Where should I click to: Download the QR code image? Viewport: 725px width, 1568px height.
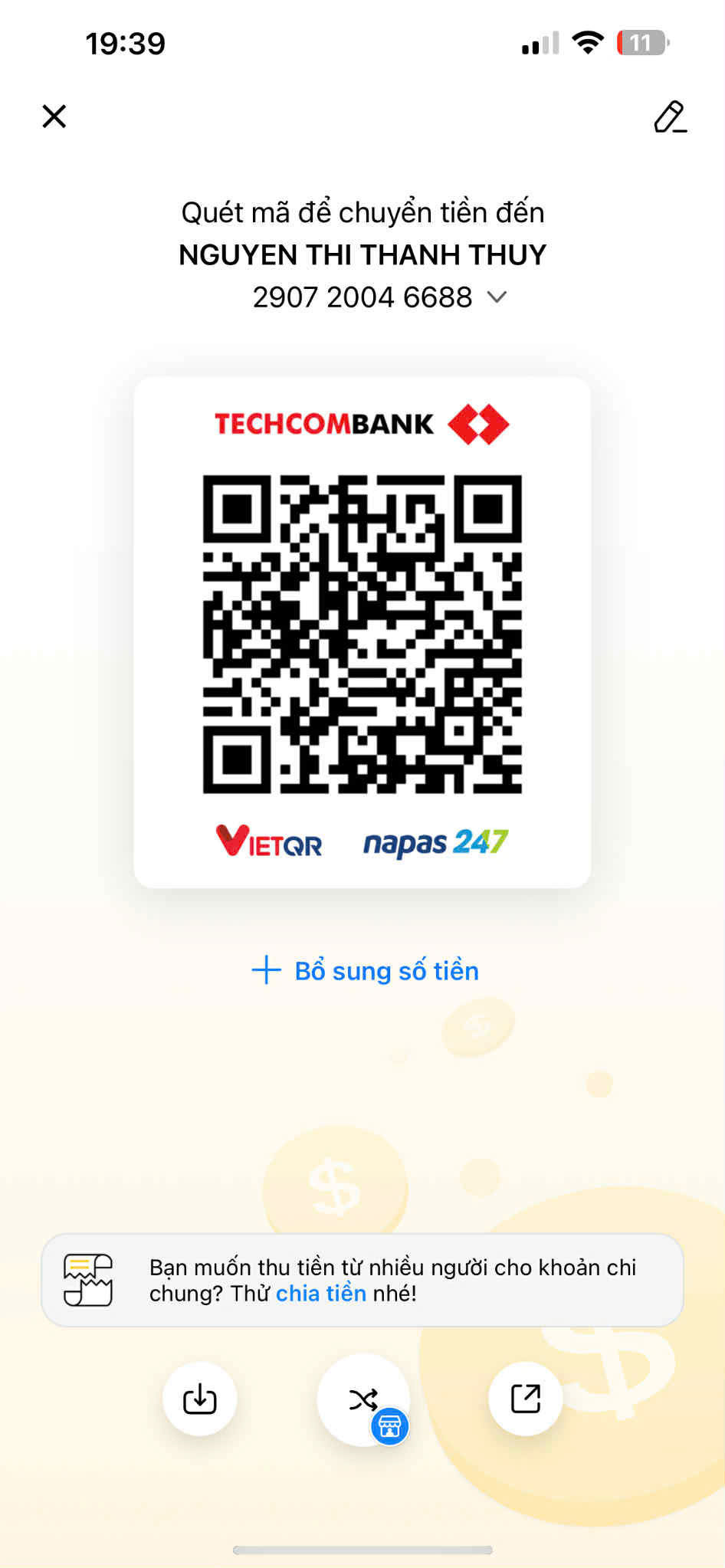click(x=199, y=1399)
